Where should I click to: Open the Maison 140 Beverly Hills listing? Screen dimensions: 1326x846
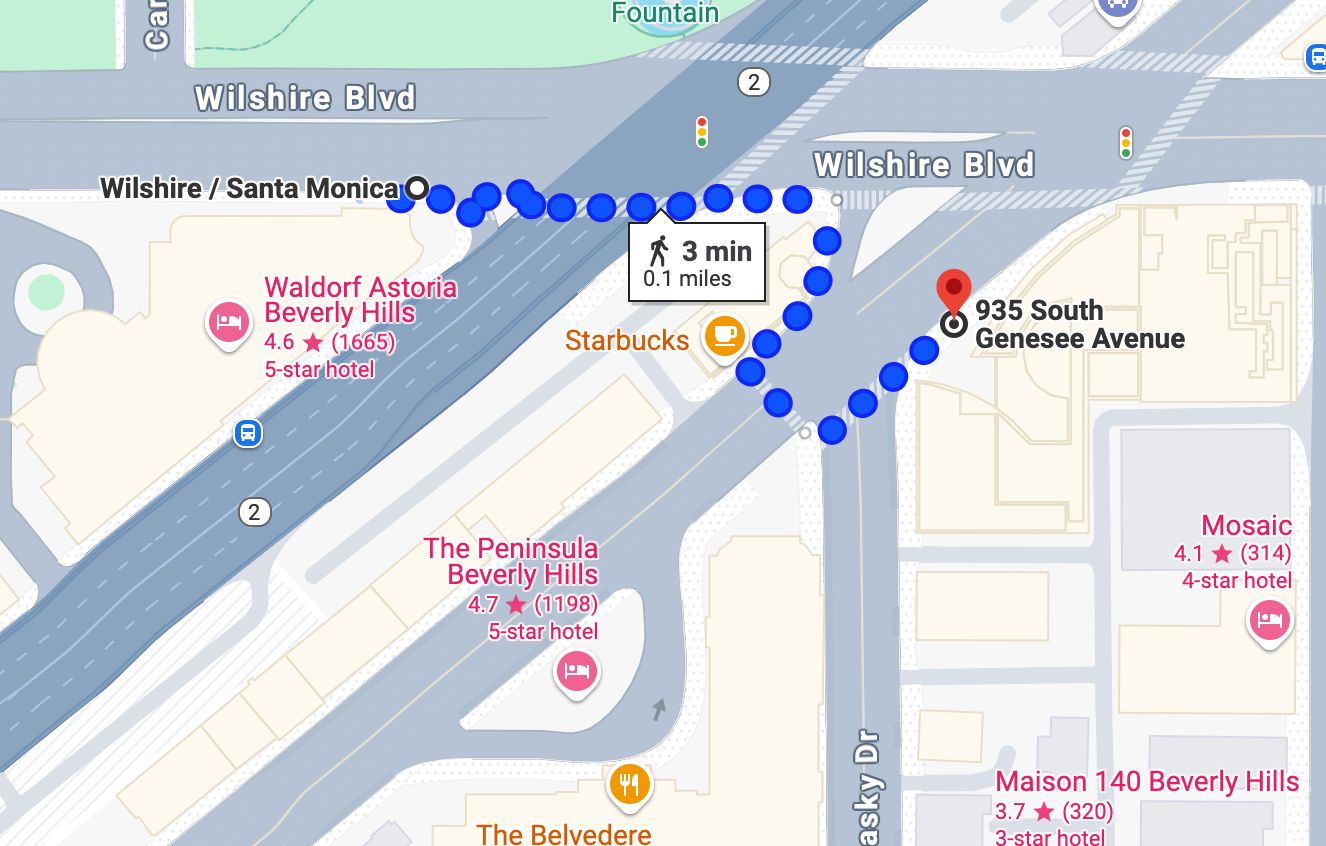click(1147, 782)
